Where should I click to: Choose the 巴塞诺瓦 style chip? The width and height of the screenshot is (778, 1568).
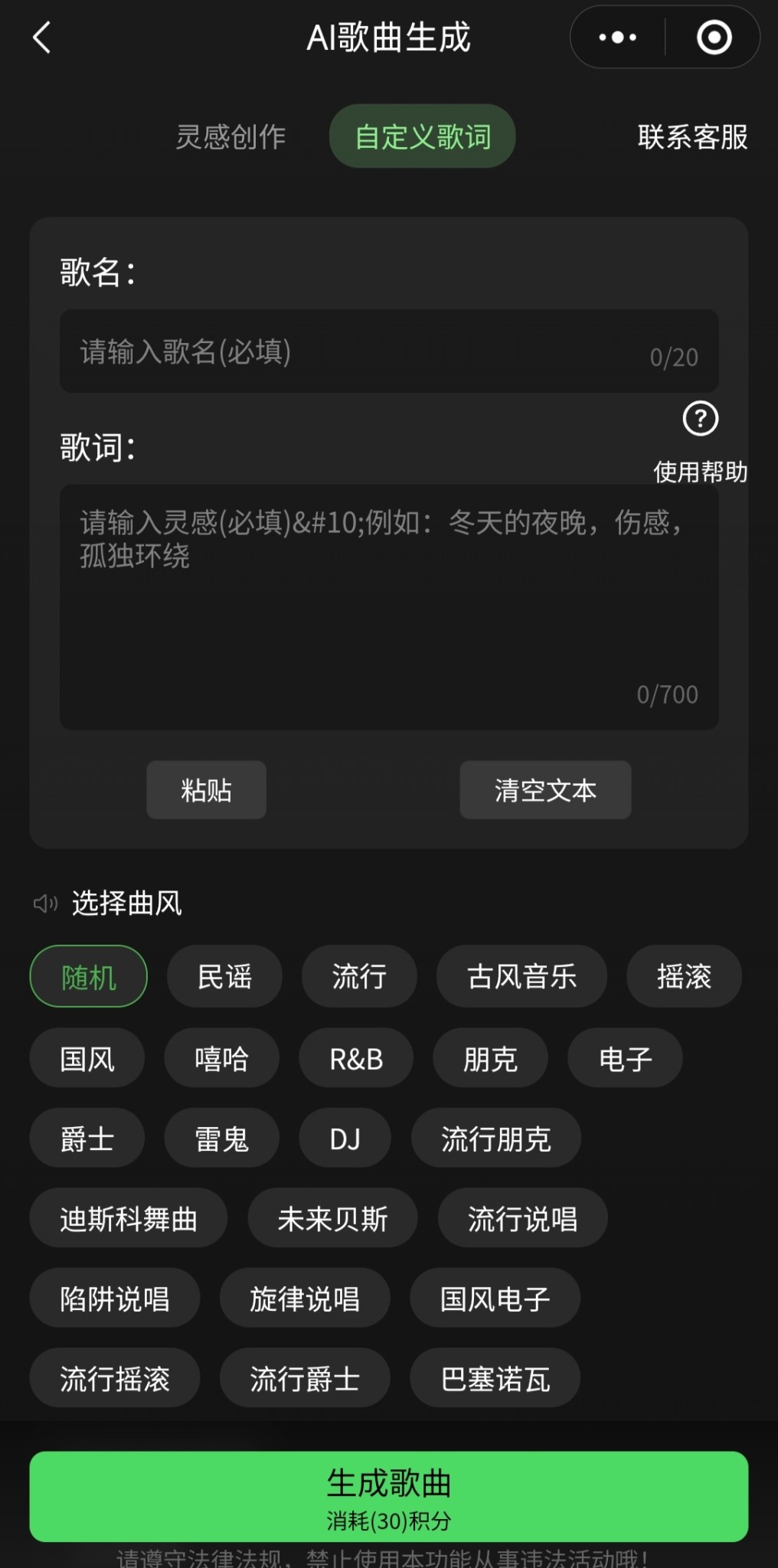[x=495, y=1378]
